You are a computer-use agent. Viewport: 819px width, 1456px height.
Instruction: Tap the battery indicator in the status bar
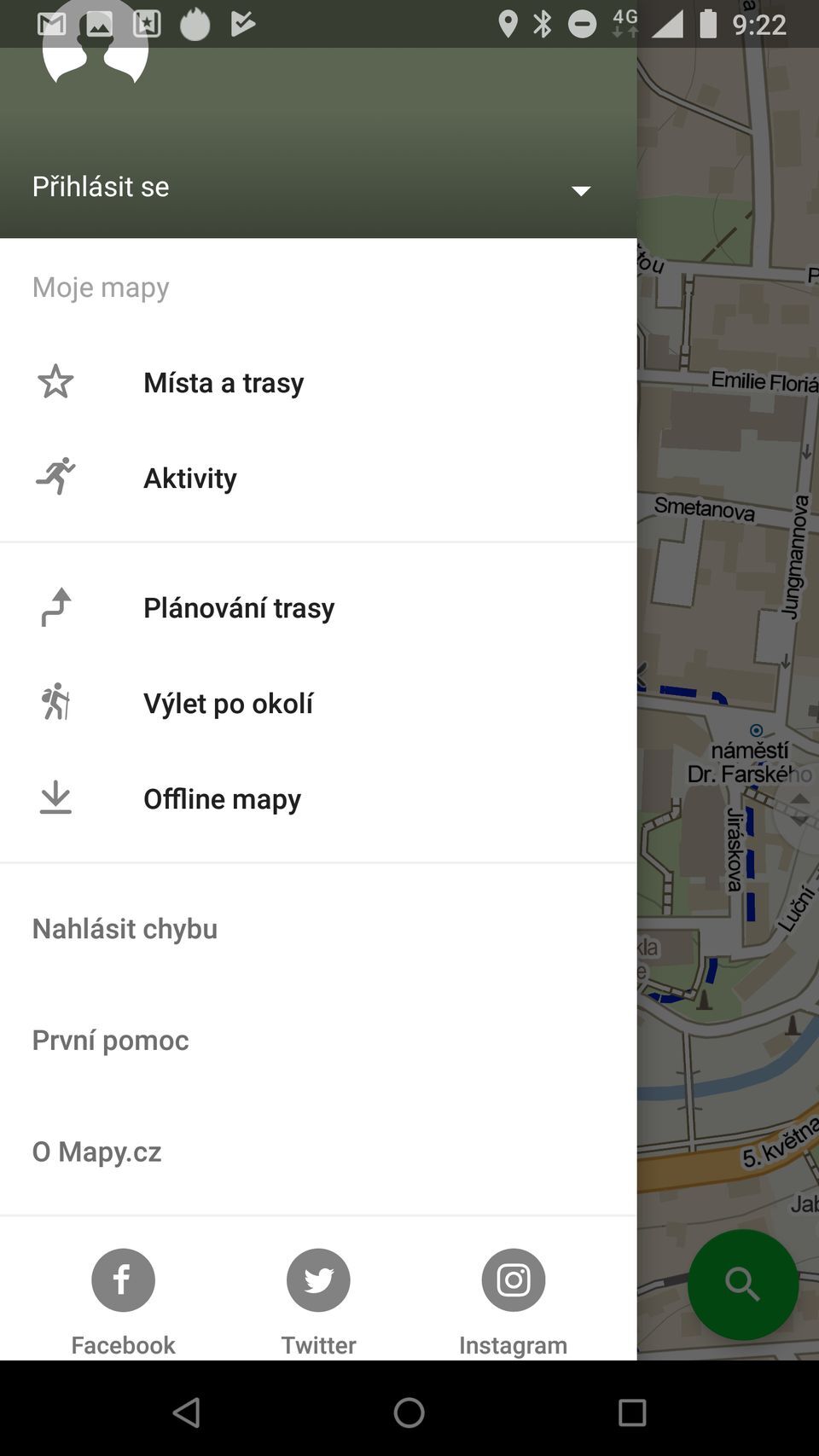tap(706, 24)
